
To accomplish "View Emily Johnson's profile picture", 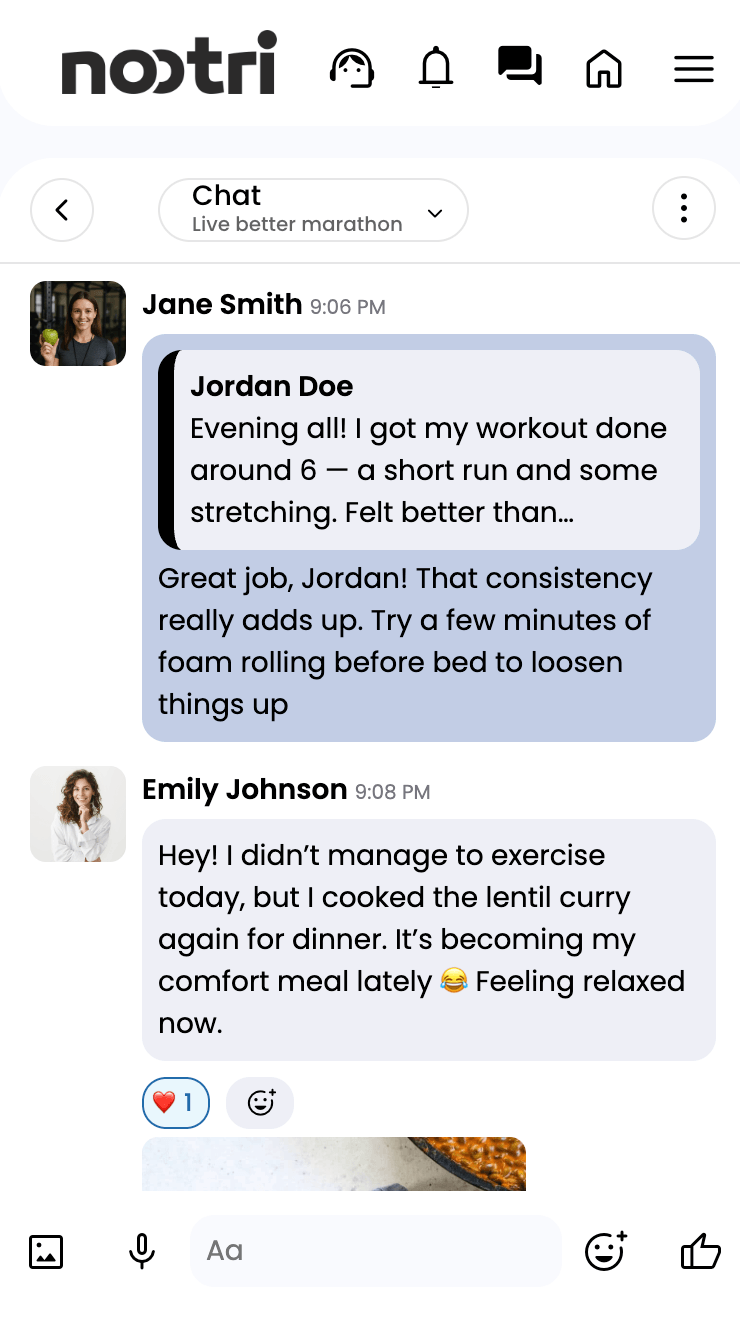I will (78, 814).
